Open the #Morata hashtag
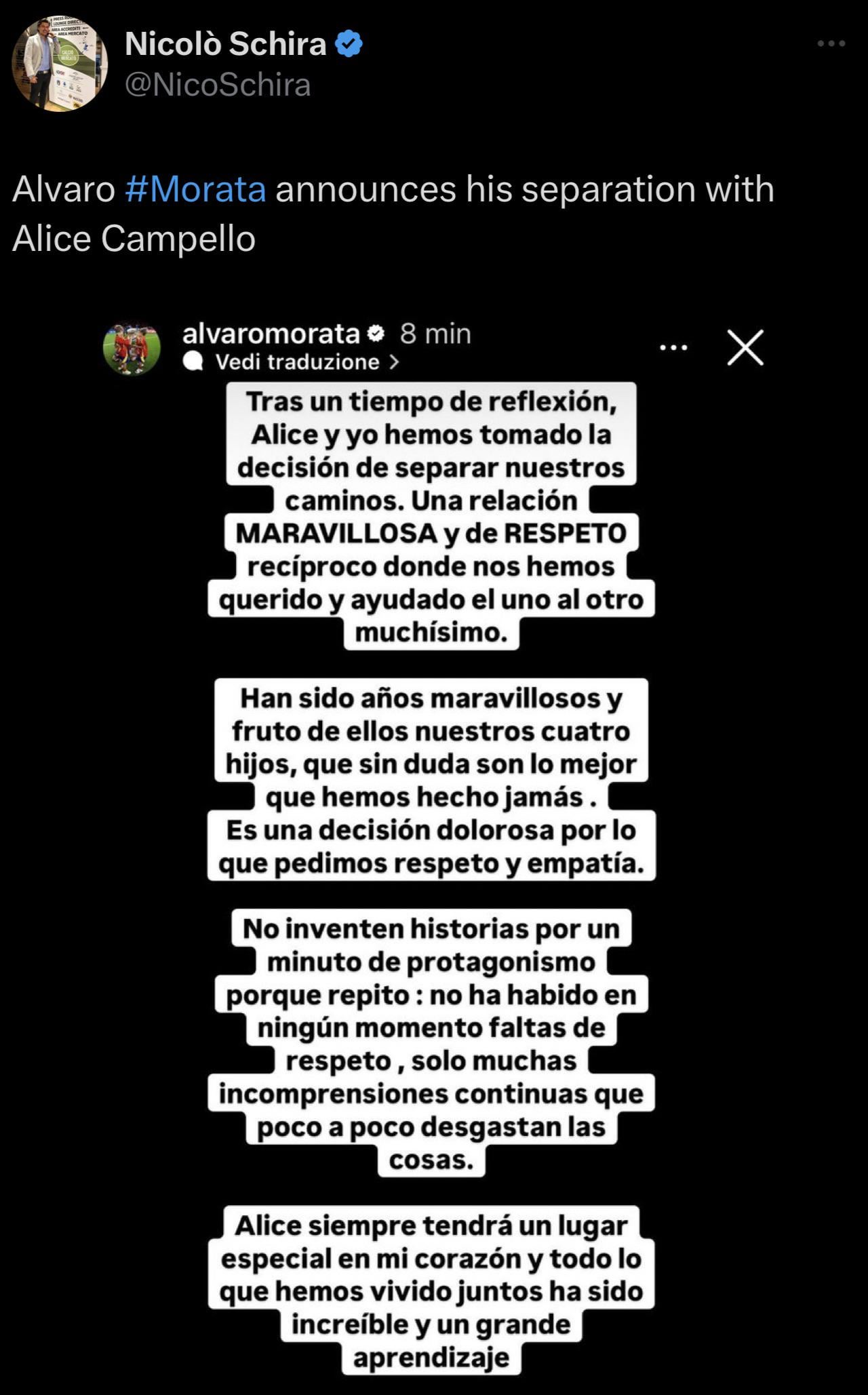 195,189
